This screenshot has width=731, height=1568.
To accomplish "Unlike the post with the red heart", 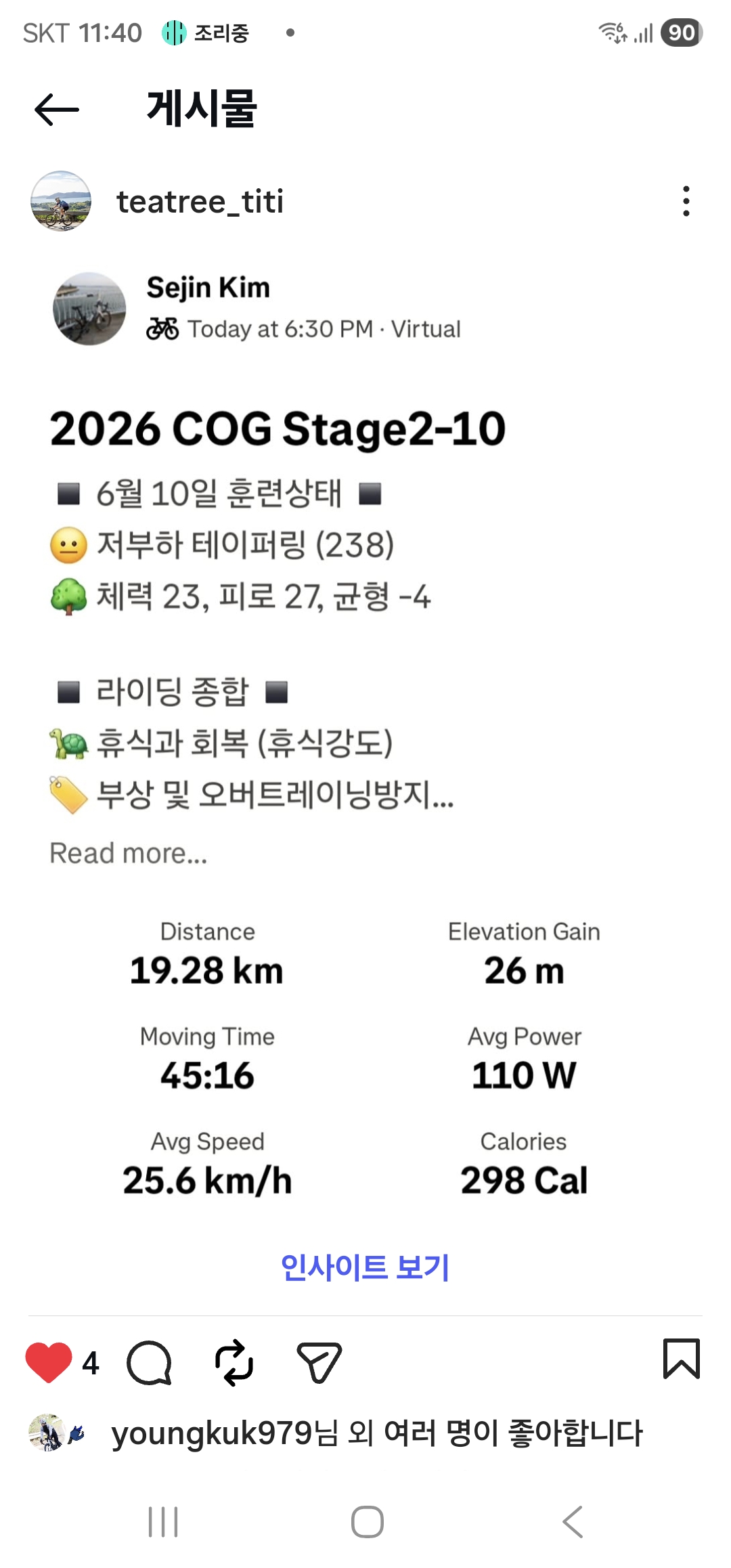I will click(49, 1362).
